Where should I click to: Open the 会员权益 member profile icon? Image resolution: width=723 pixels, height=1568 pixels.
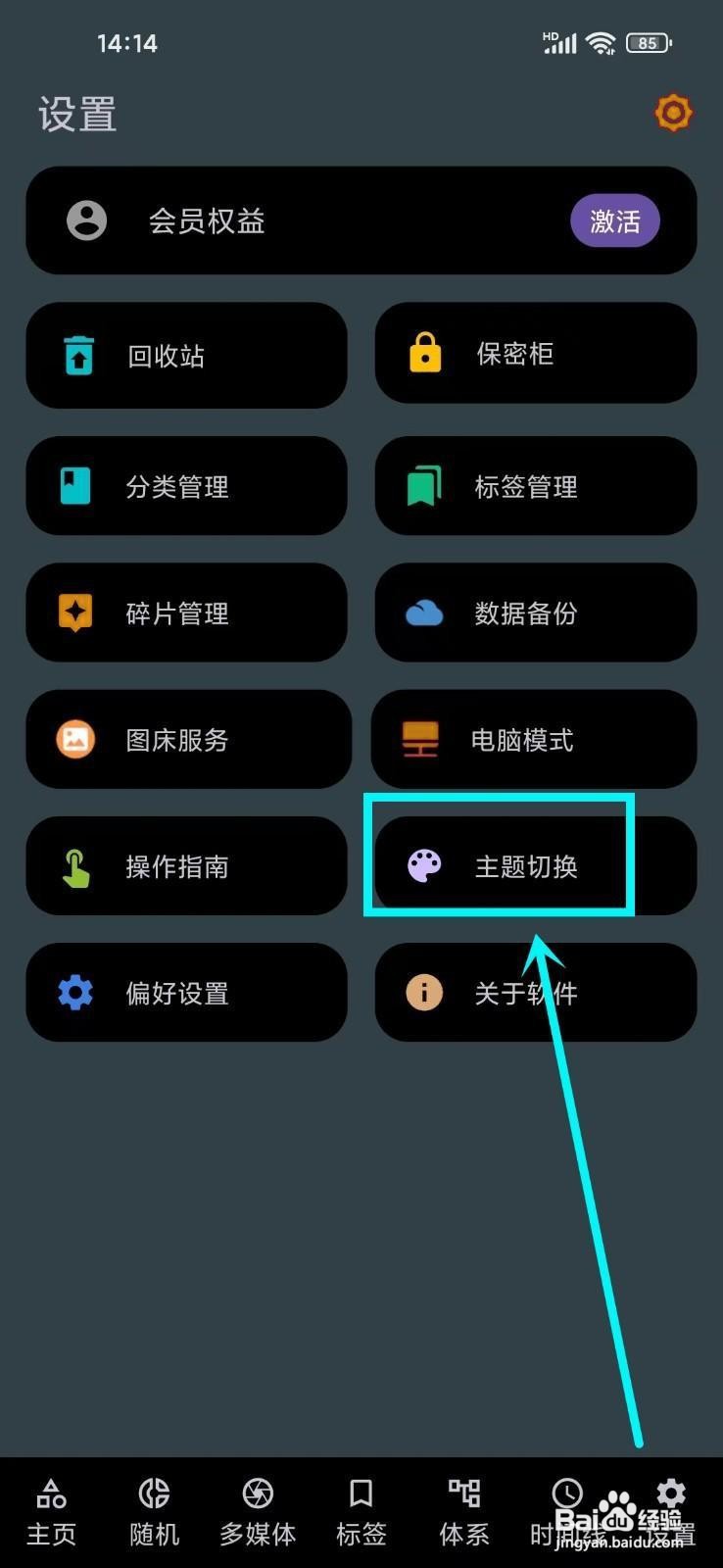[x=86, y=220]
